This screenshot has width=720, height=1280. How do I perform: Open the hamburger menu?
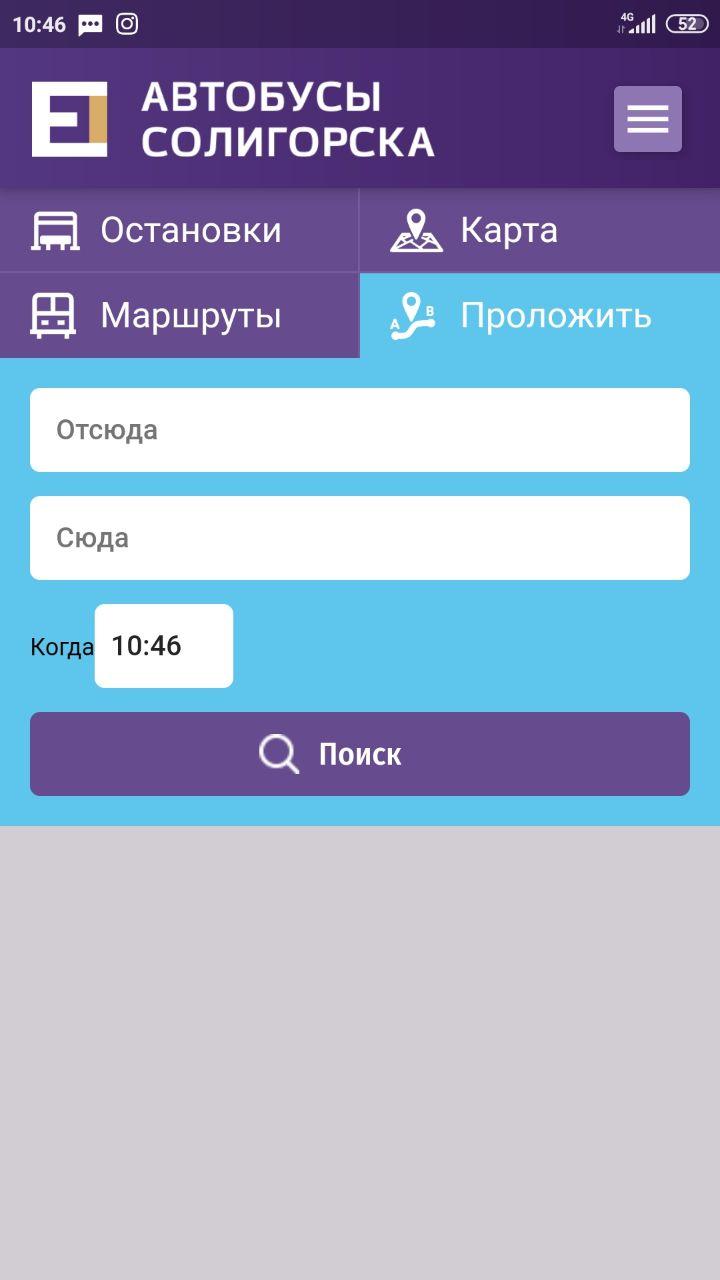point(648,118)
